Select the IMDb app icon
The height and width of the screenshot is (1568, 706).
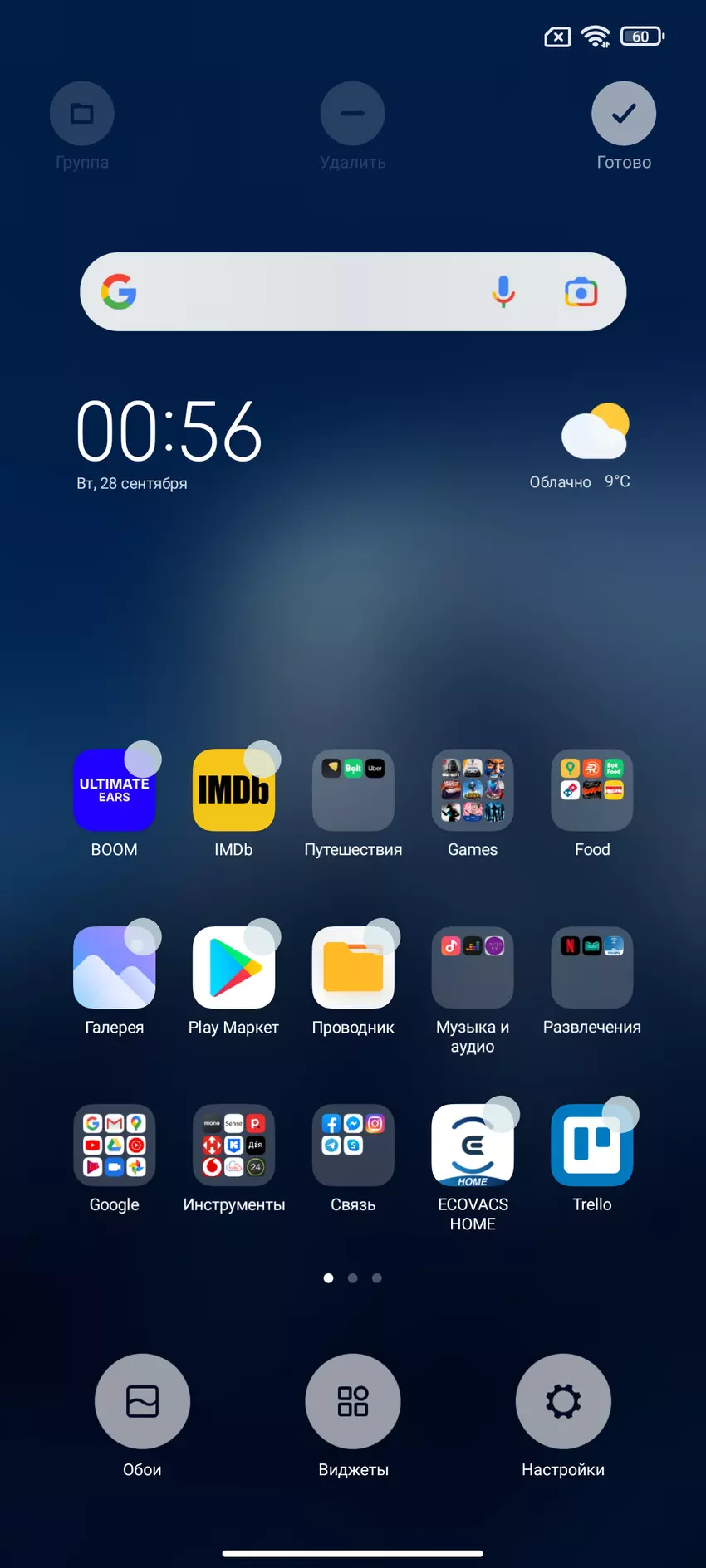233,790
